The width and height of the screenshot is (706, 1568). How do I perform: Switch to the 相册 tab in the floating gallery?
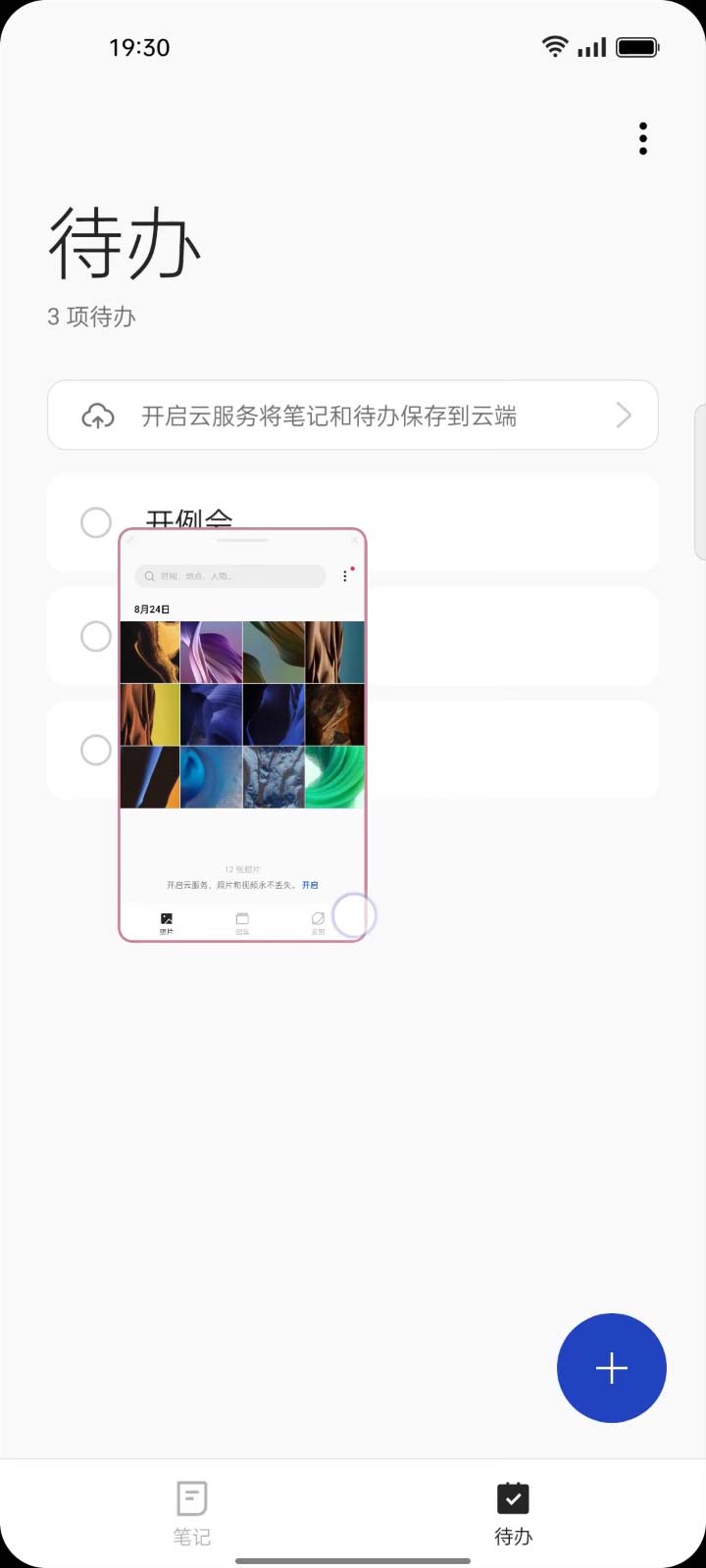(x=242, y=923)
